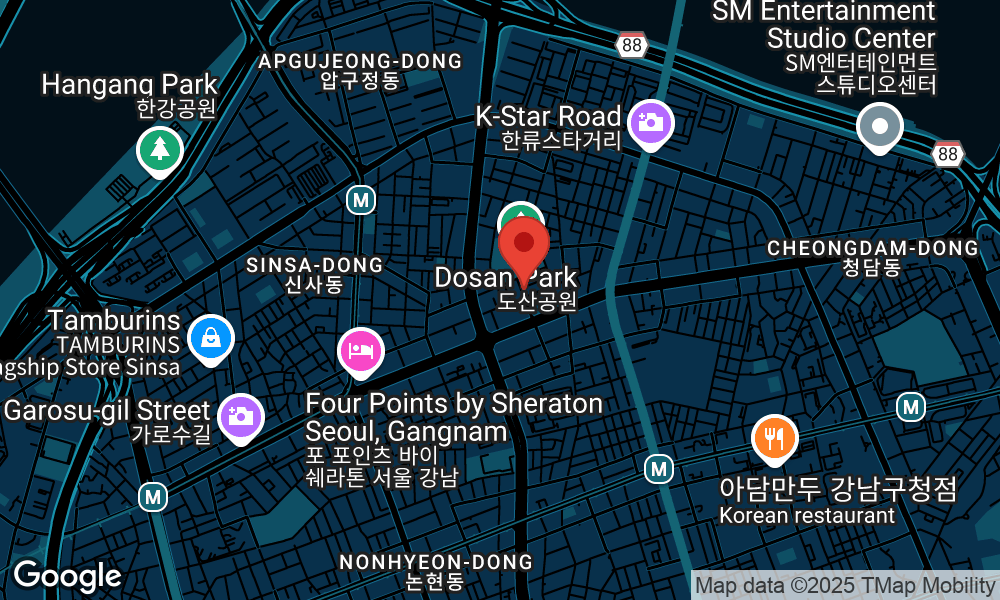This screenshot has width=1000, height=600.
Task: Open Four Points by Sheraton hotel marker
Action: (x=361, y=350)
